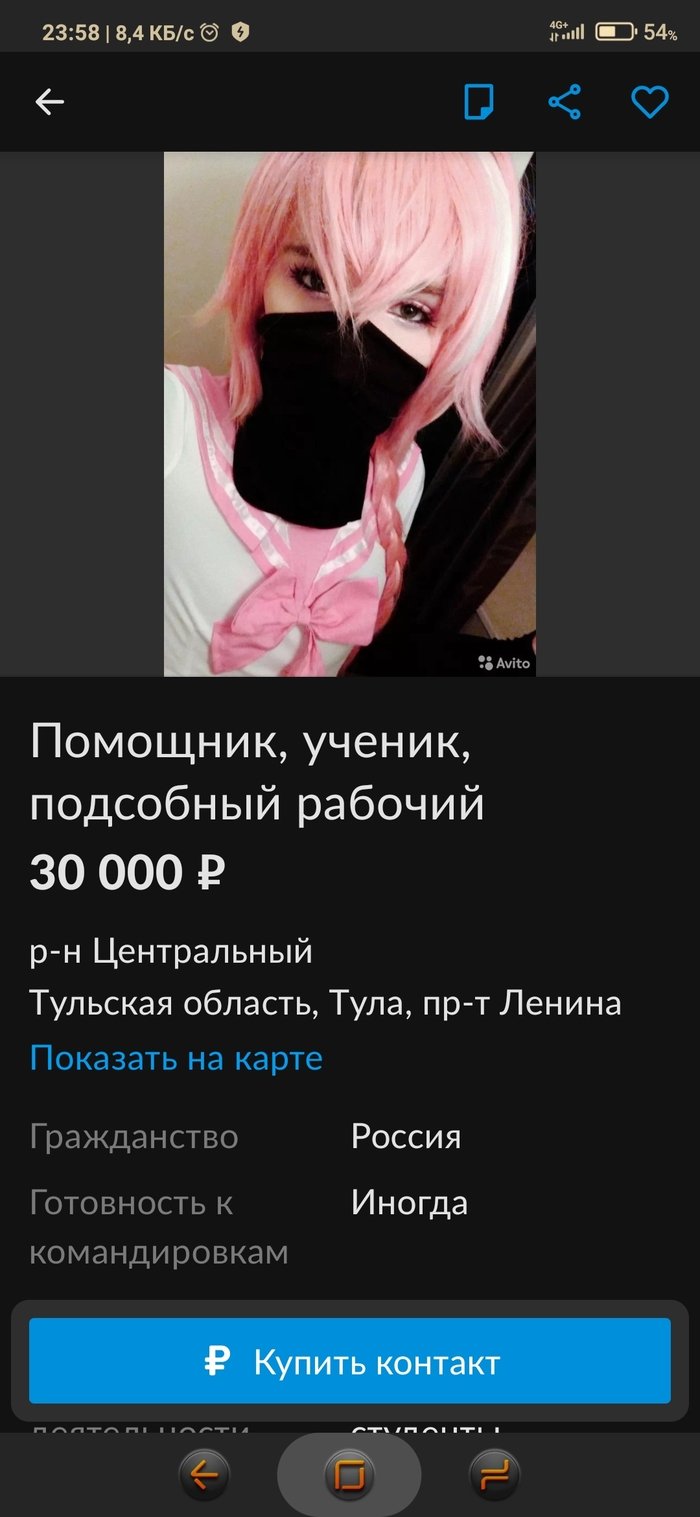Tap system back button in navigation bar
Image resolution: width=700 pixels, height=1517 pixels.
[204, 1474]
